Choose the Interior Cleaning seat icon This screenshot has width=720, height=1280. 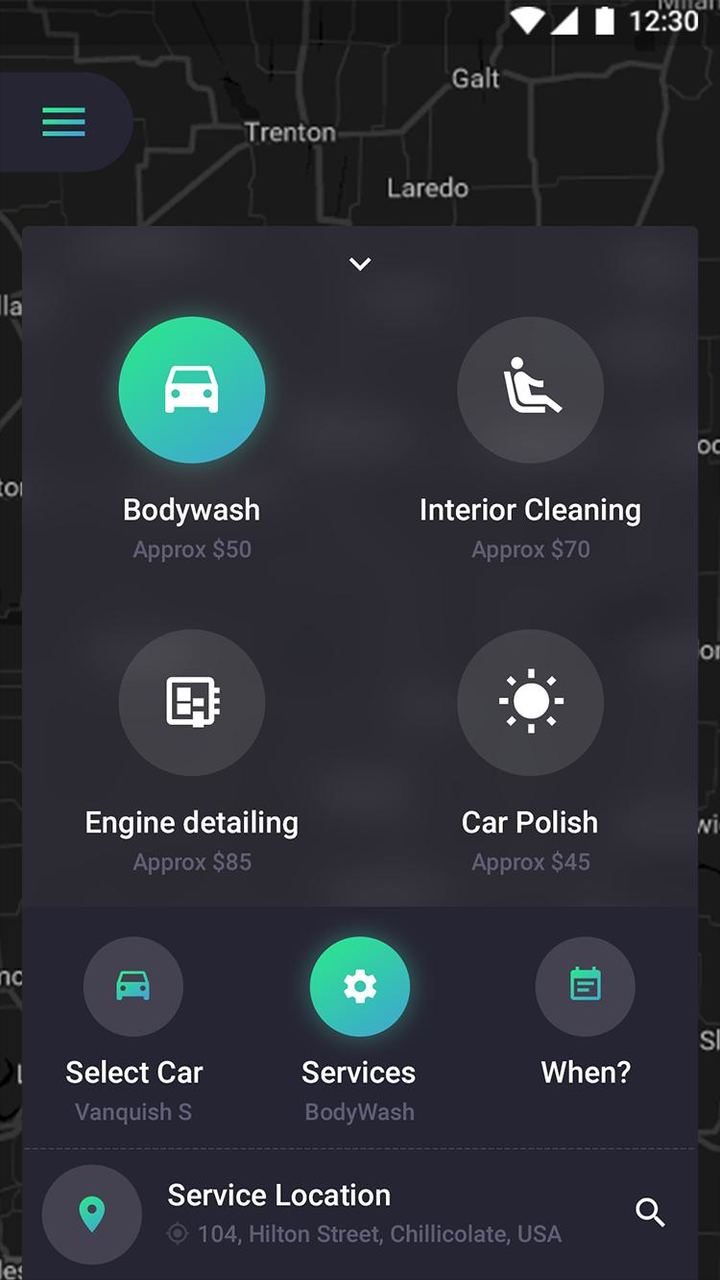pos(531,390)
